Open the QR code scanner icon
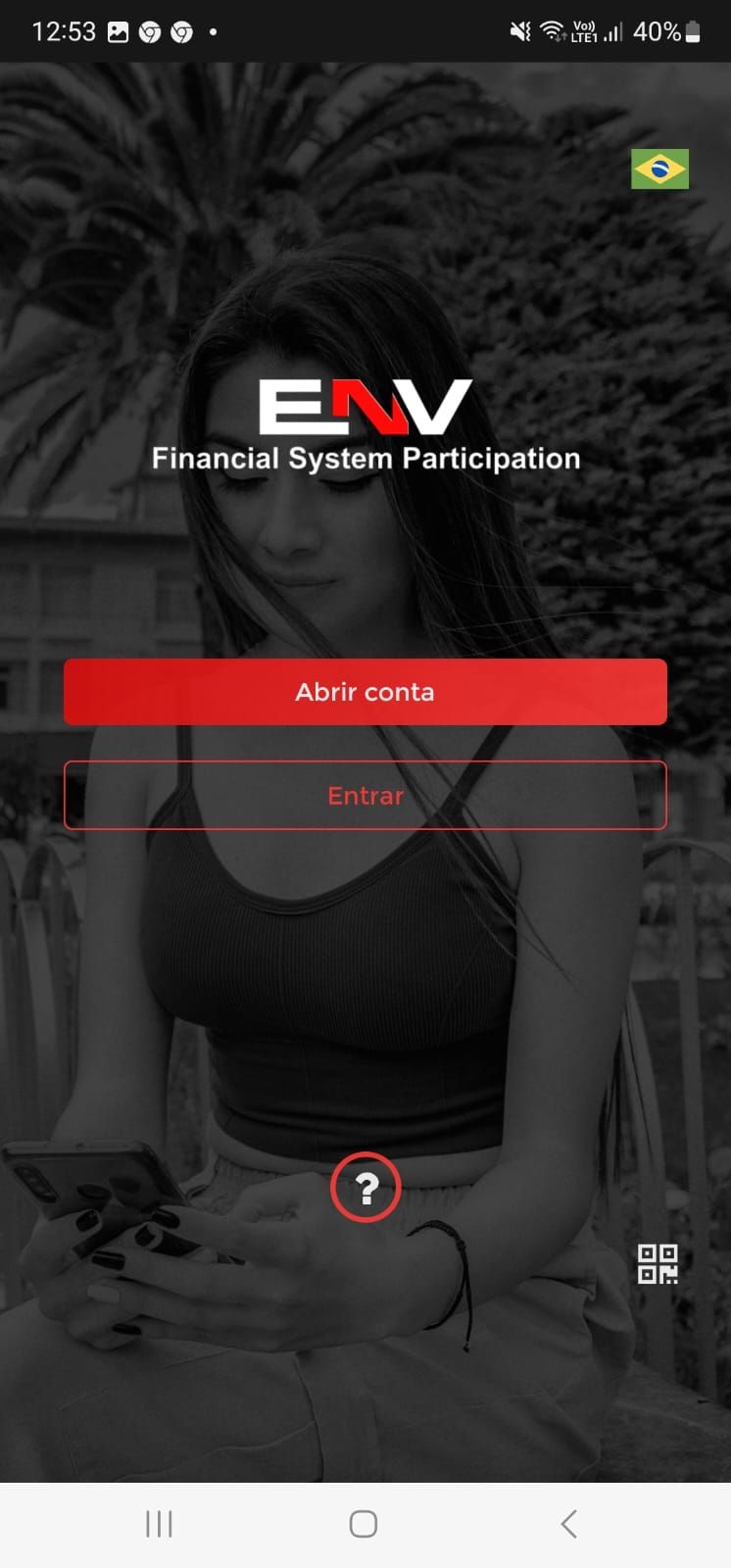 [x=658, y=1264]
